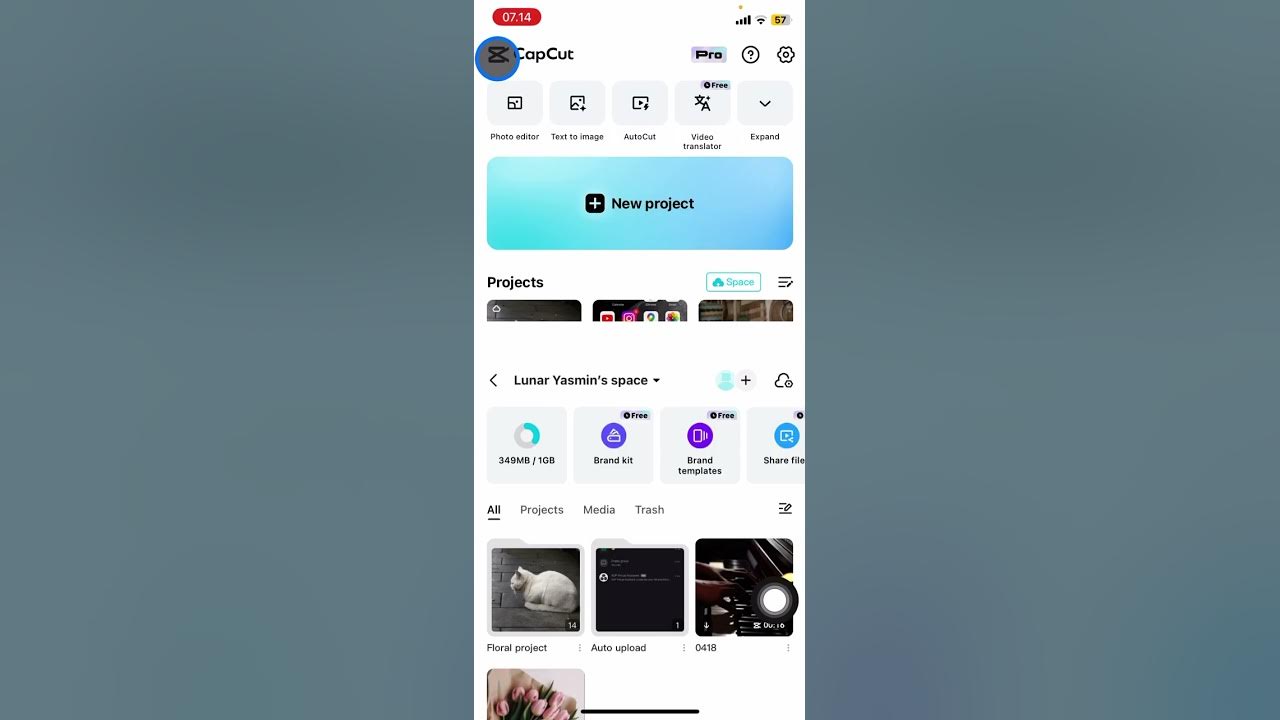Switch to the Trash tab
The image size is (1280, 720).
[x=649, y=510]
